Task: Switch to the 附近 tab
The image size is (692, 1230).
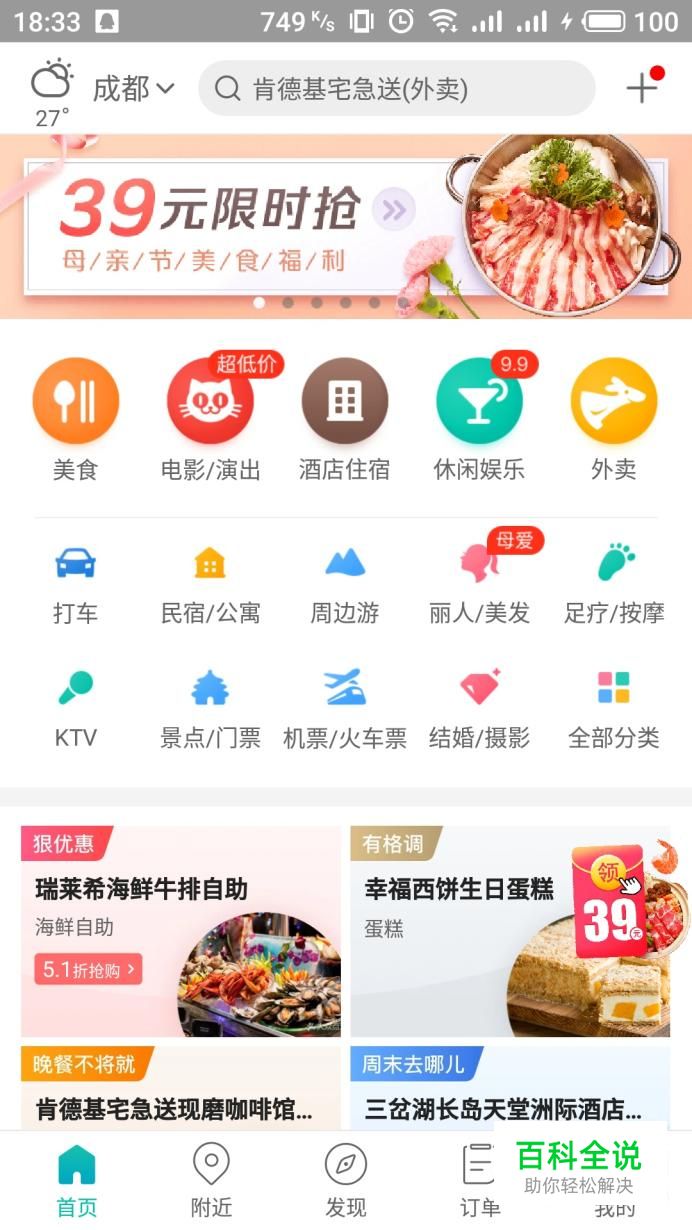Action: 211,1180
